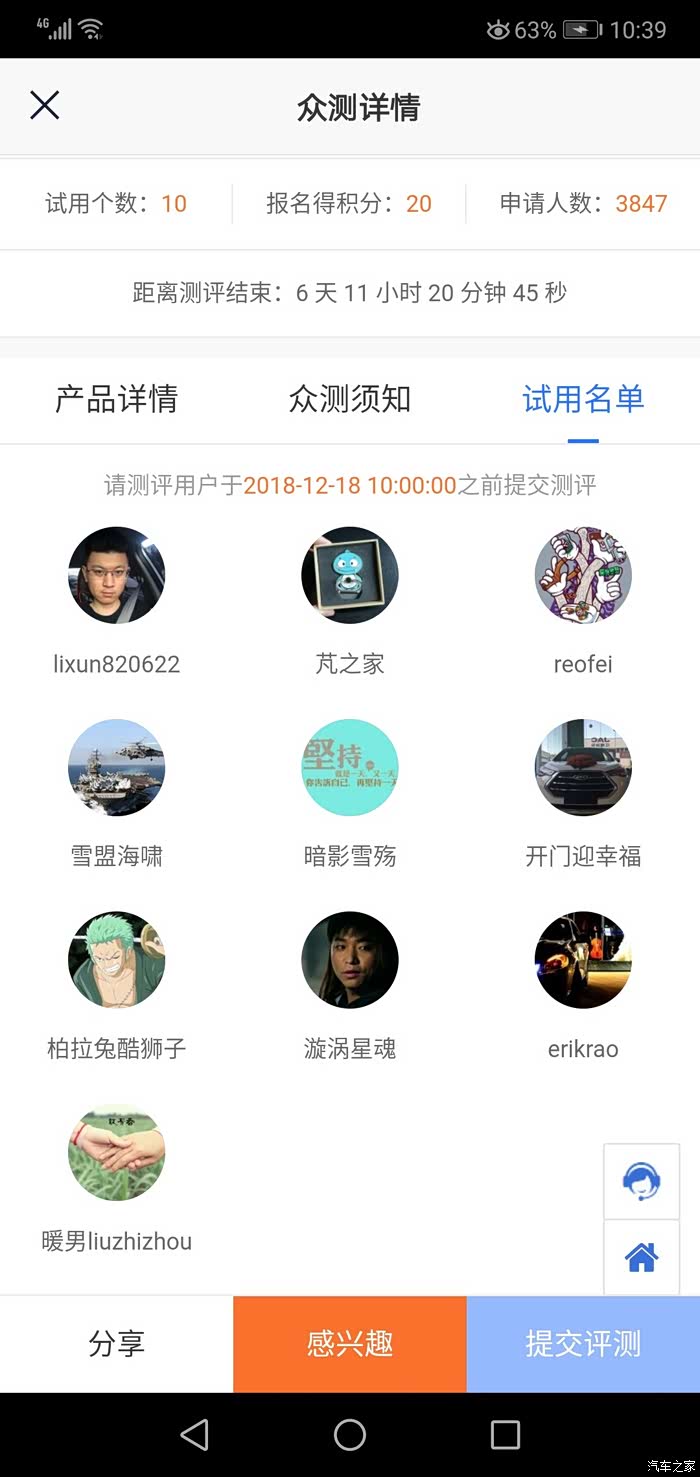700x1477 pixels.
Task: View reofei's profile avatar
Action: [x=583, y=576]
